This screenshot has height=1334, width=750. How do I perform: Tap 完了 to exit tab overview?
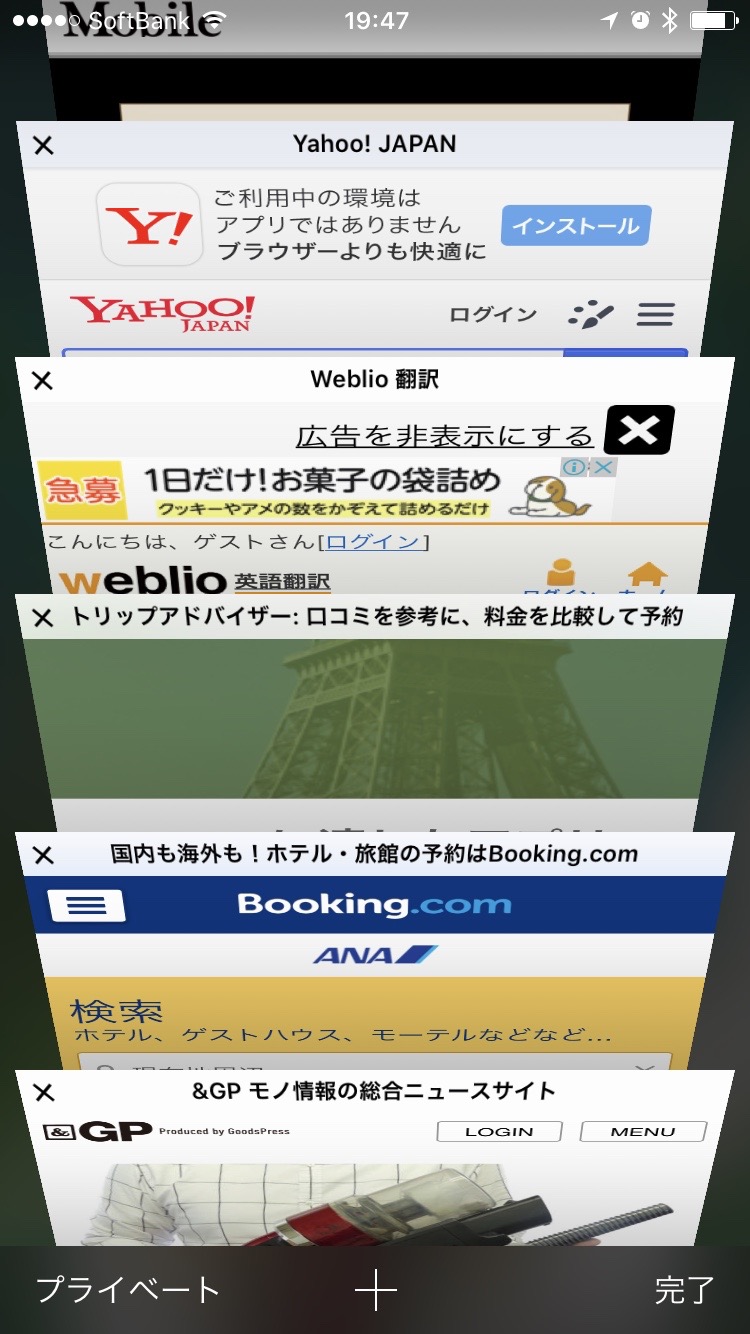click(x=684, y=1290)
